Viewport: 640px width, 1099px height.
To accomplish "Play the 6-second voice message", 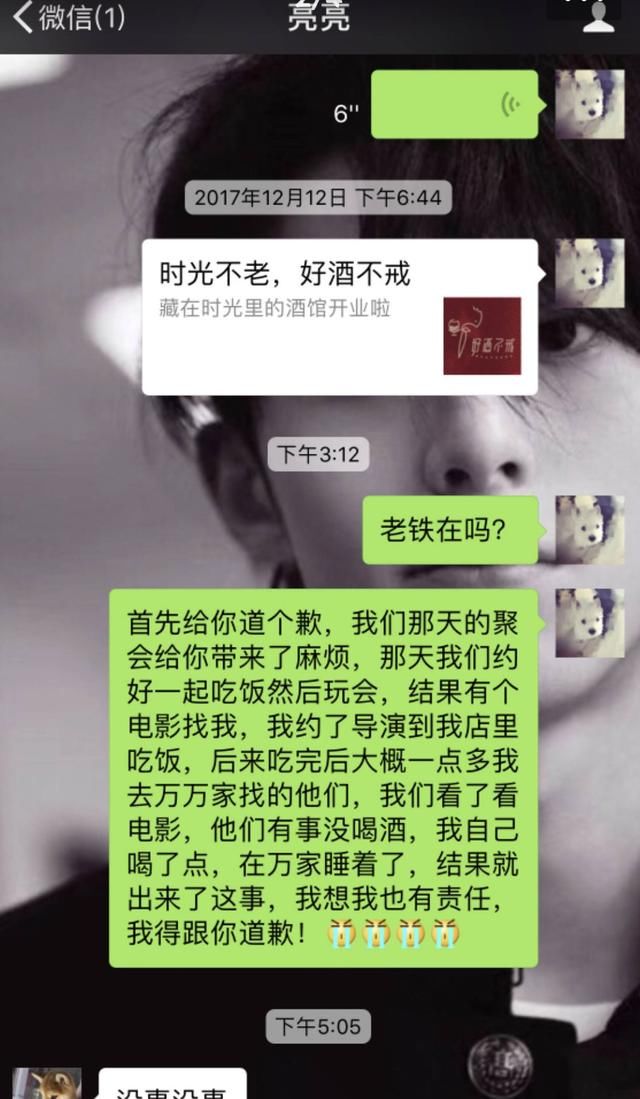I will point(454,104).
